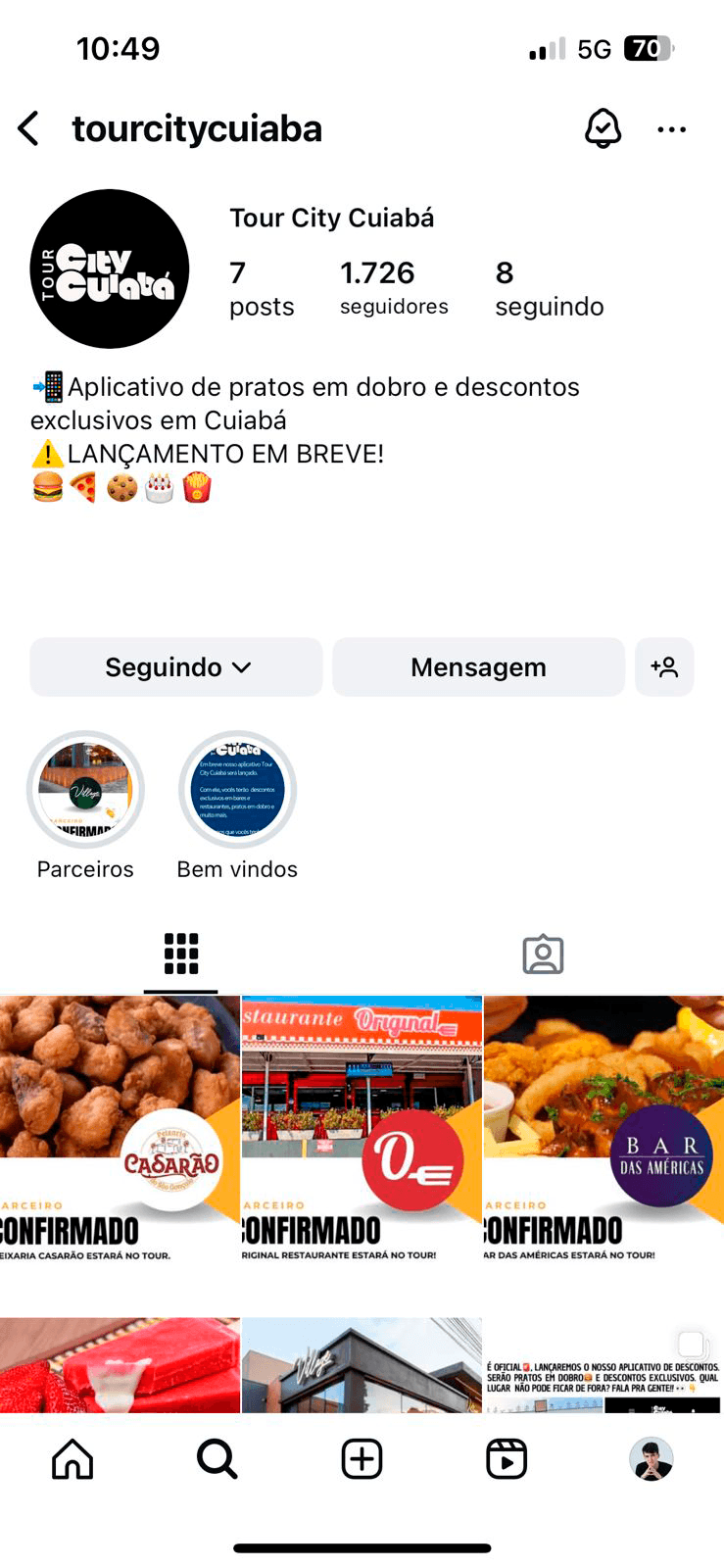Open the Casarão parceiro confirmado post

click(x=120, y=1129)
